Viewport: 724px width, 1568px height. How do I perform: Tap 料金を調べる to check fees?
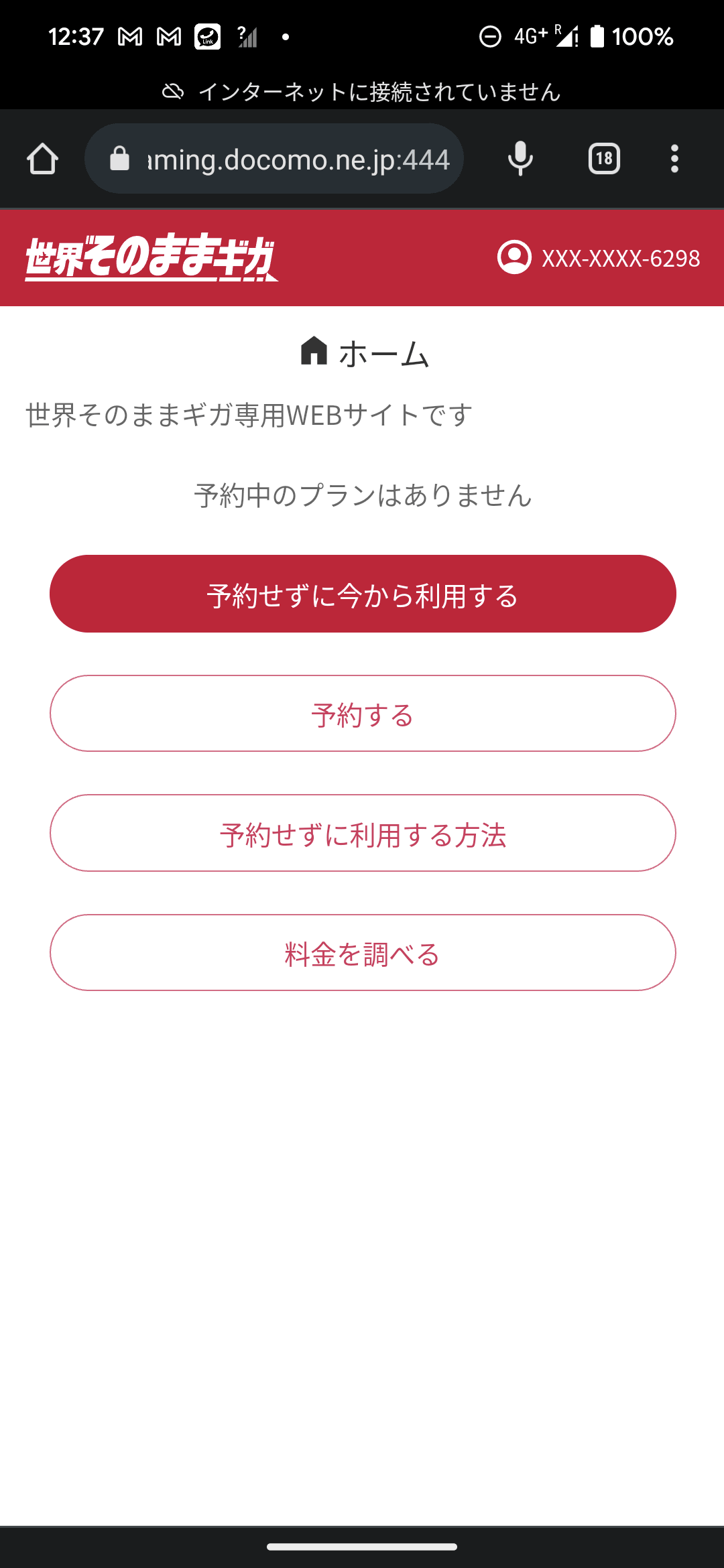coord(362,953)
